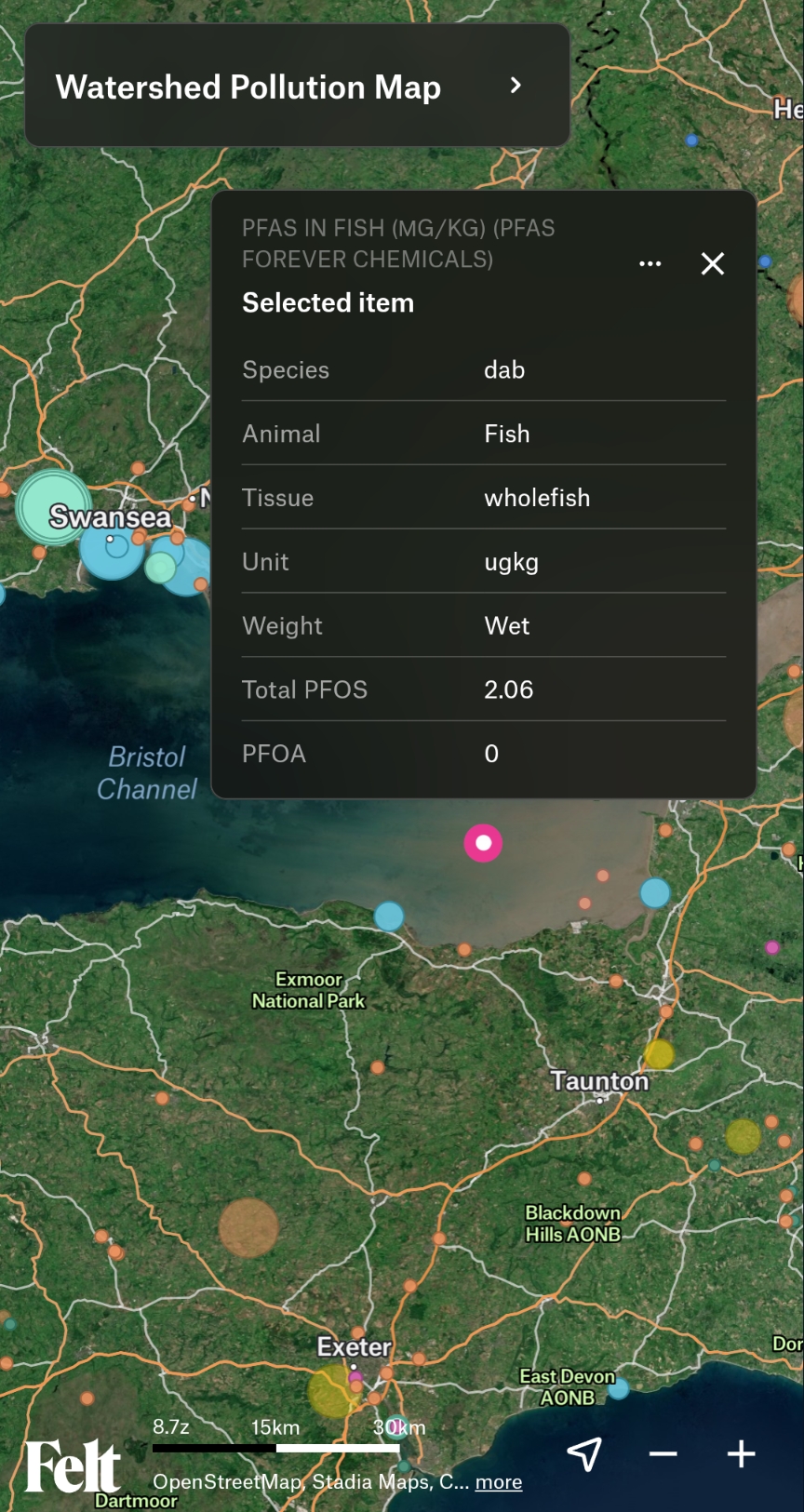Select the brown circle marker west of Exeter
Viewport: 804px width, 1512px height.
tap(248, 1228)
